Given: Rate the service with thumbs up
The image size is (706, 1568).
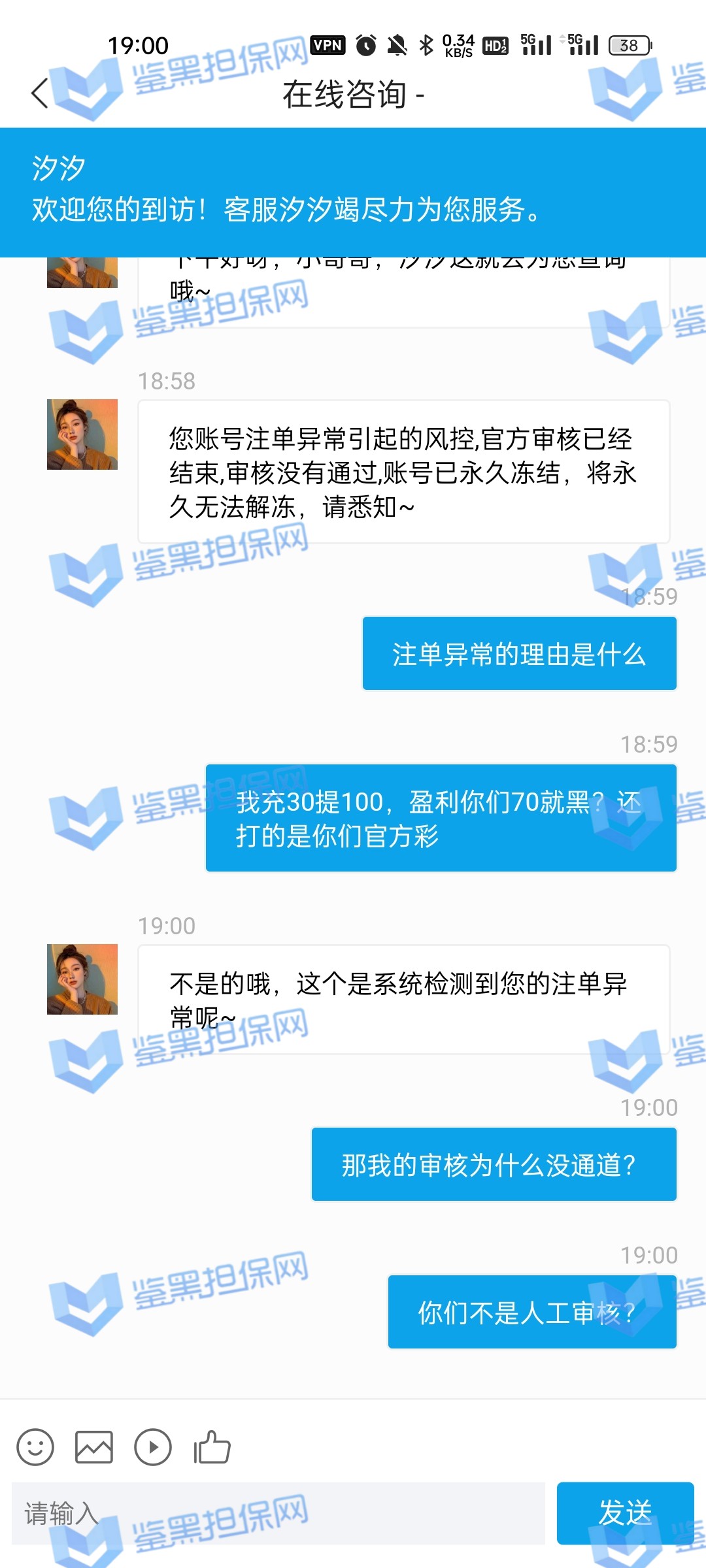Looking at the screenshot, I should click(212, 1447).
